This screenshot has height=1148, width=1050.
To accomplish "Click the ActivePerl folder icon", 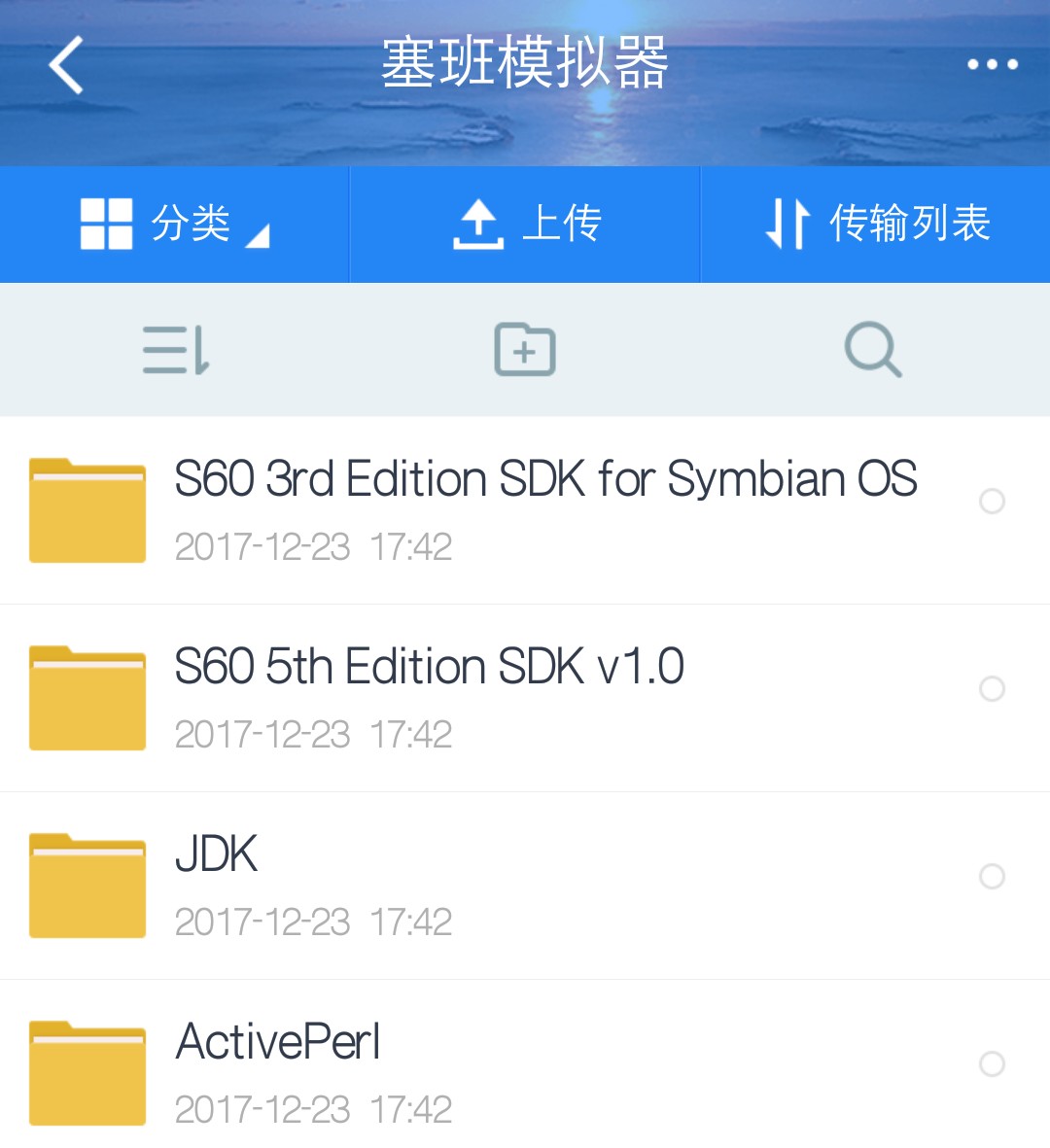I will pos(87,1073).
